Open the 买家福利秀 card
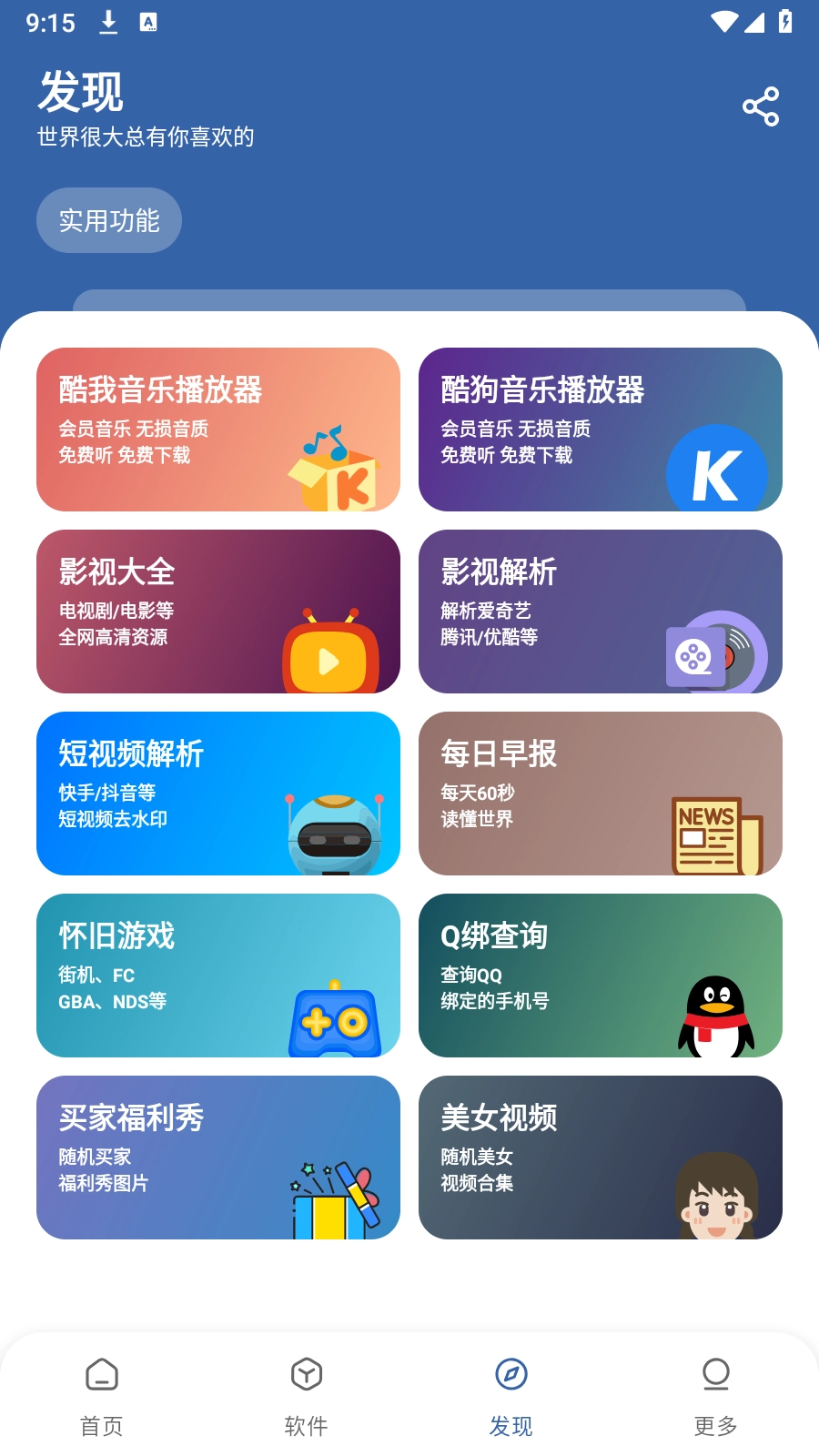 point(218,1158)
